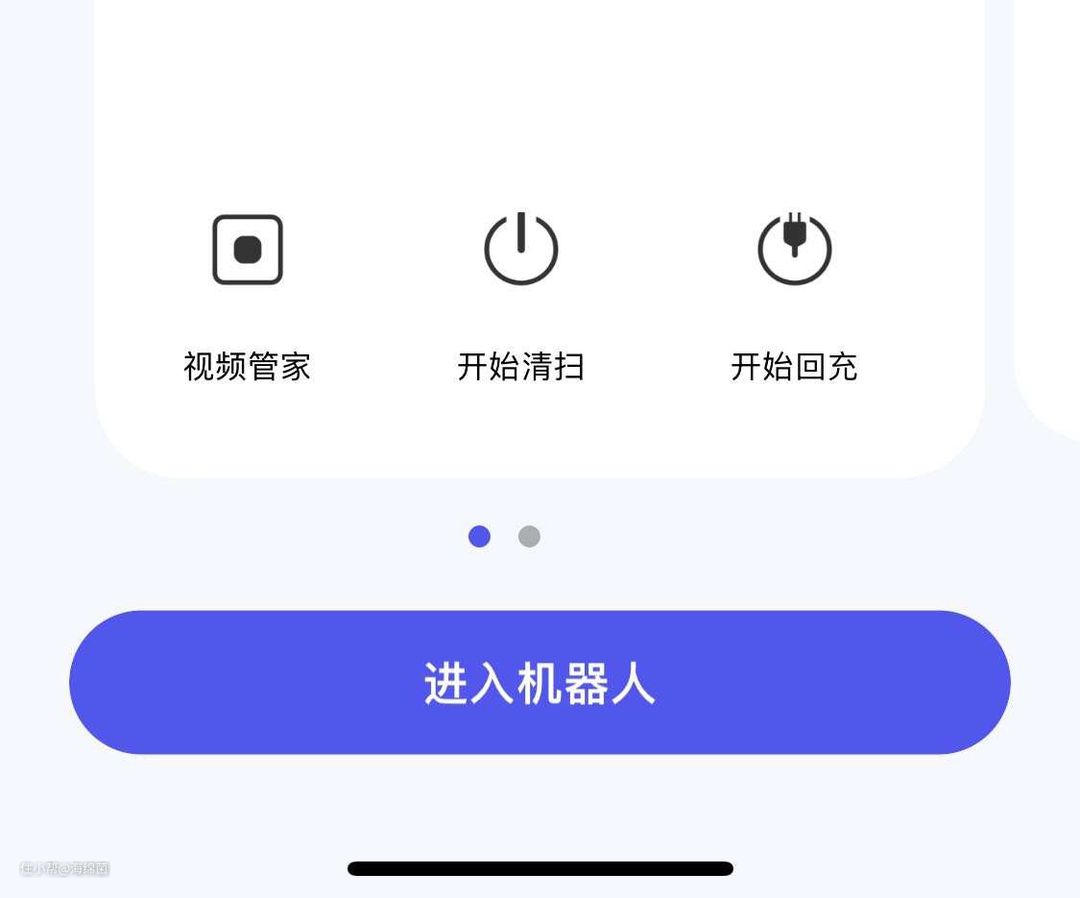Start cleaning with 开始清扫
The height and width of the screenshot is (898, 1080).
pos(520,250)
